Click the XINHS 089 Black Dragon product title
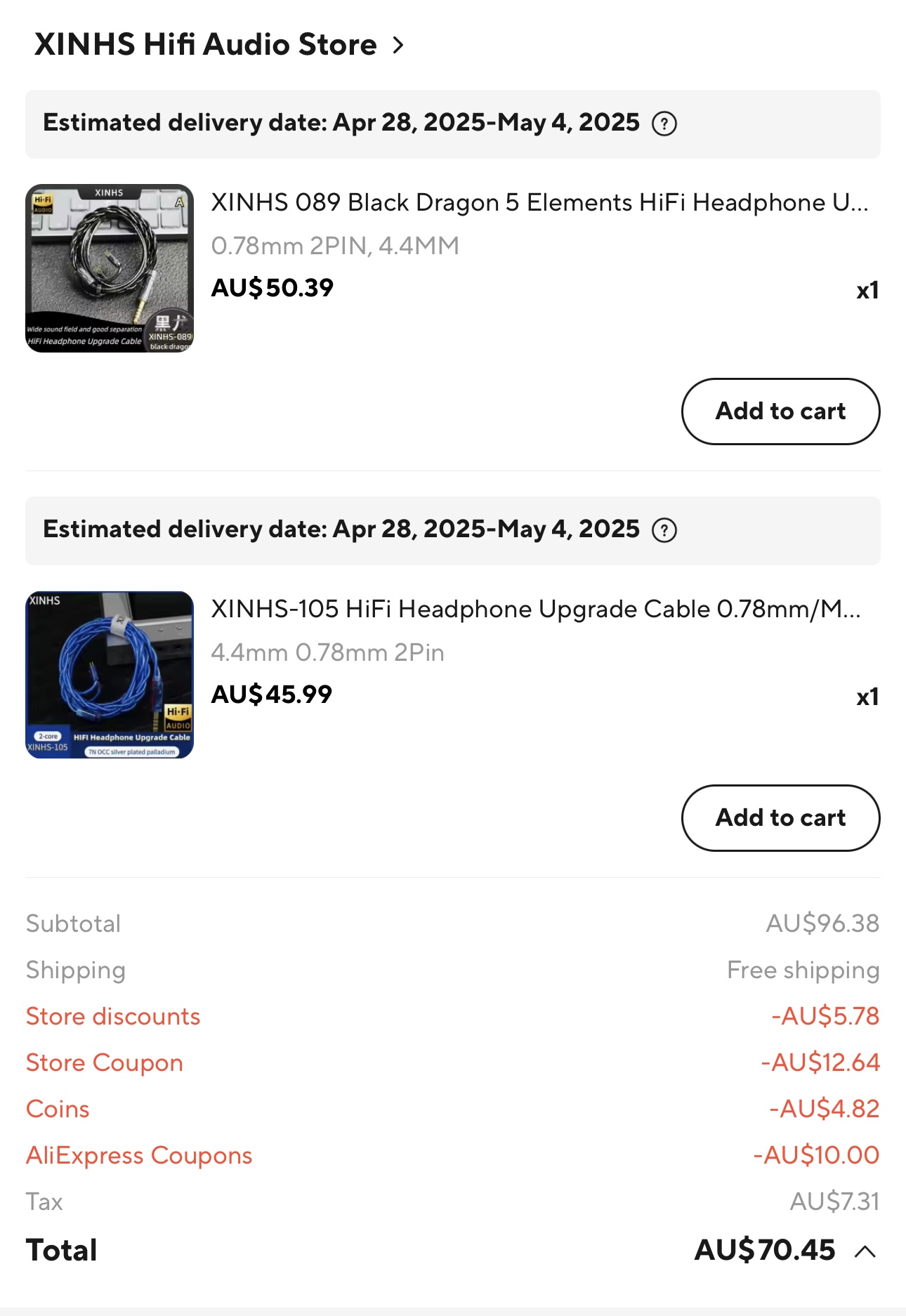Viewport: 906px width, 1316px height. pos(539,203)
